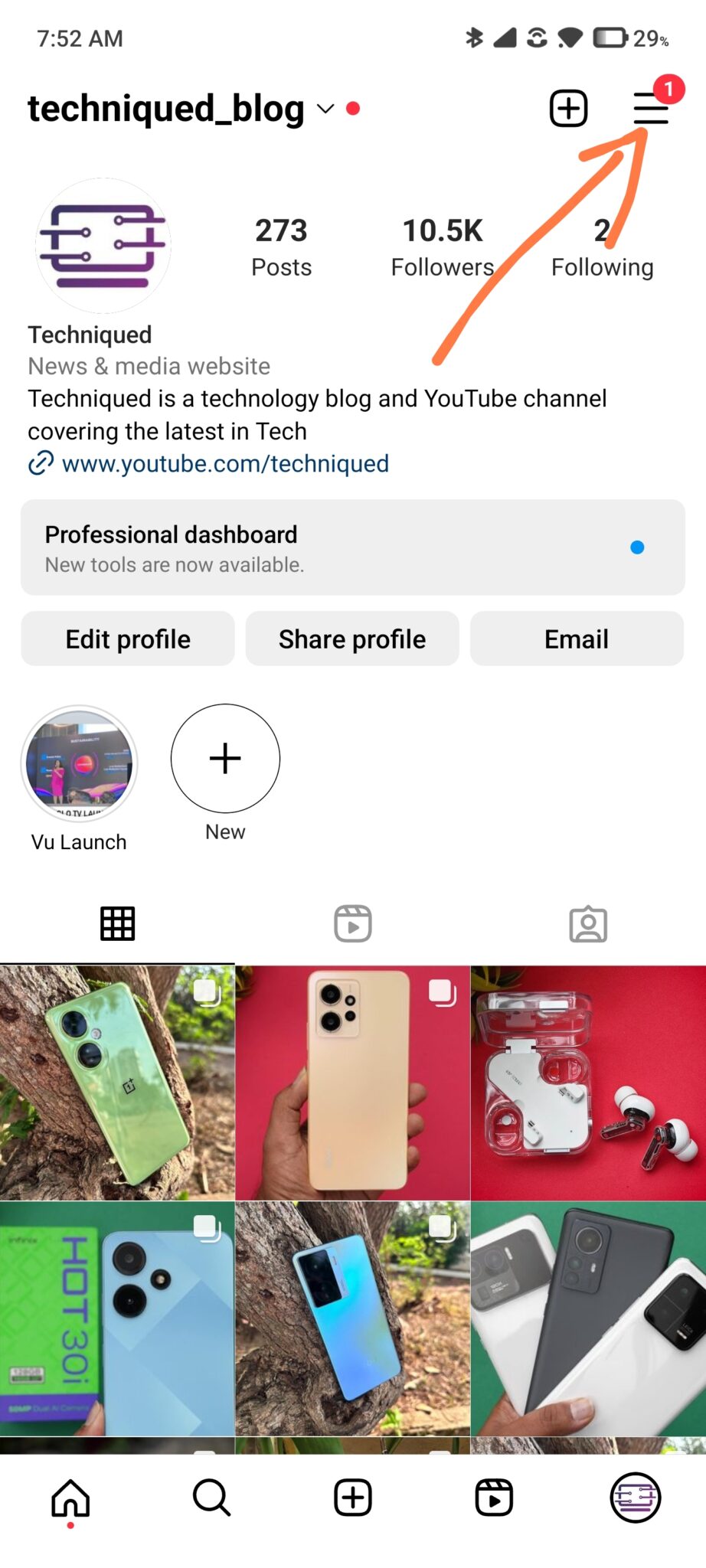Open the Nothing earbuds post
This screenshot has width=706, height=1568.
(588, 1083)
